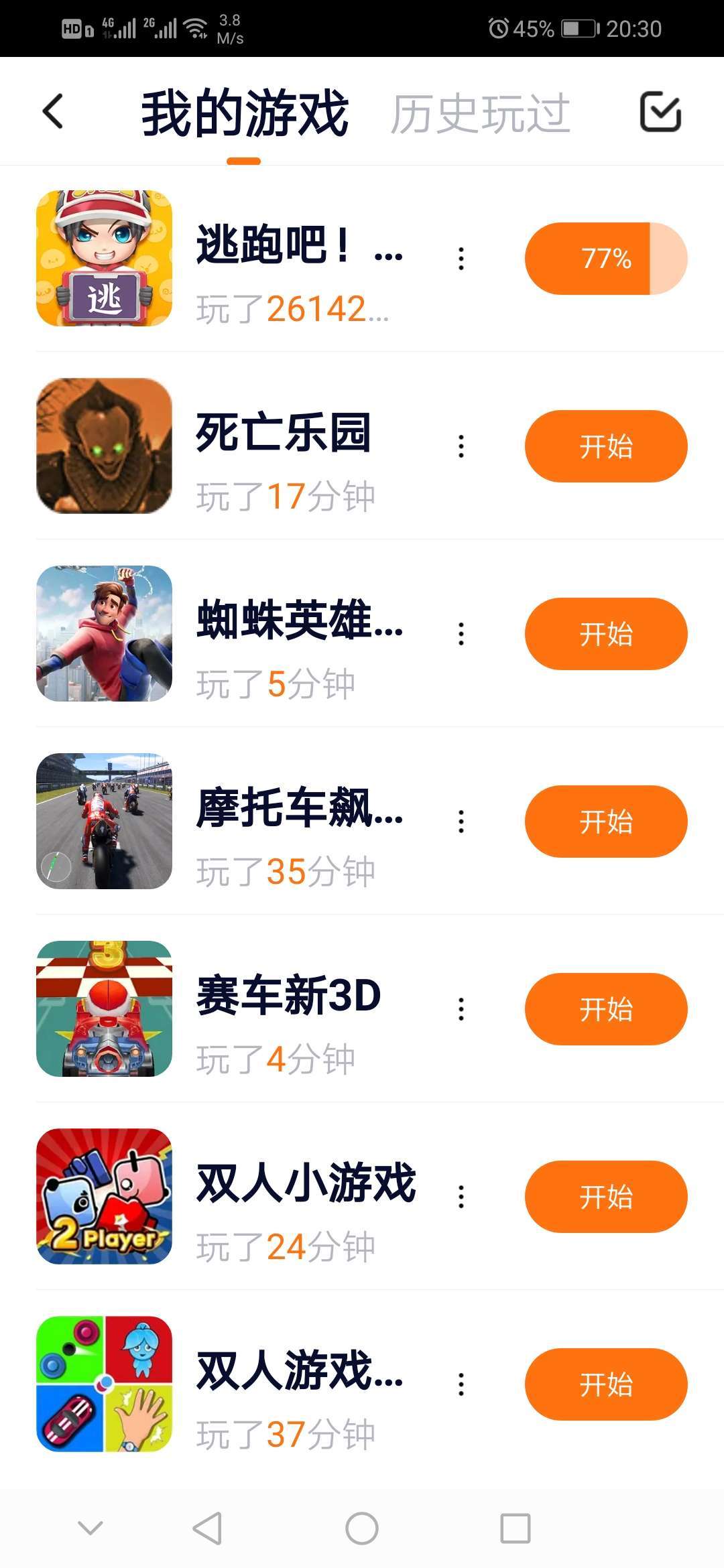Start 双人小游戏
724x1568 pixels.
point(606,1197)
